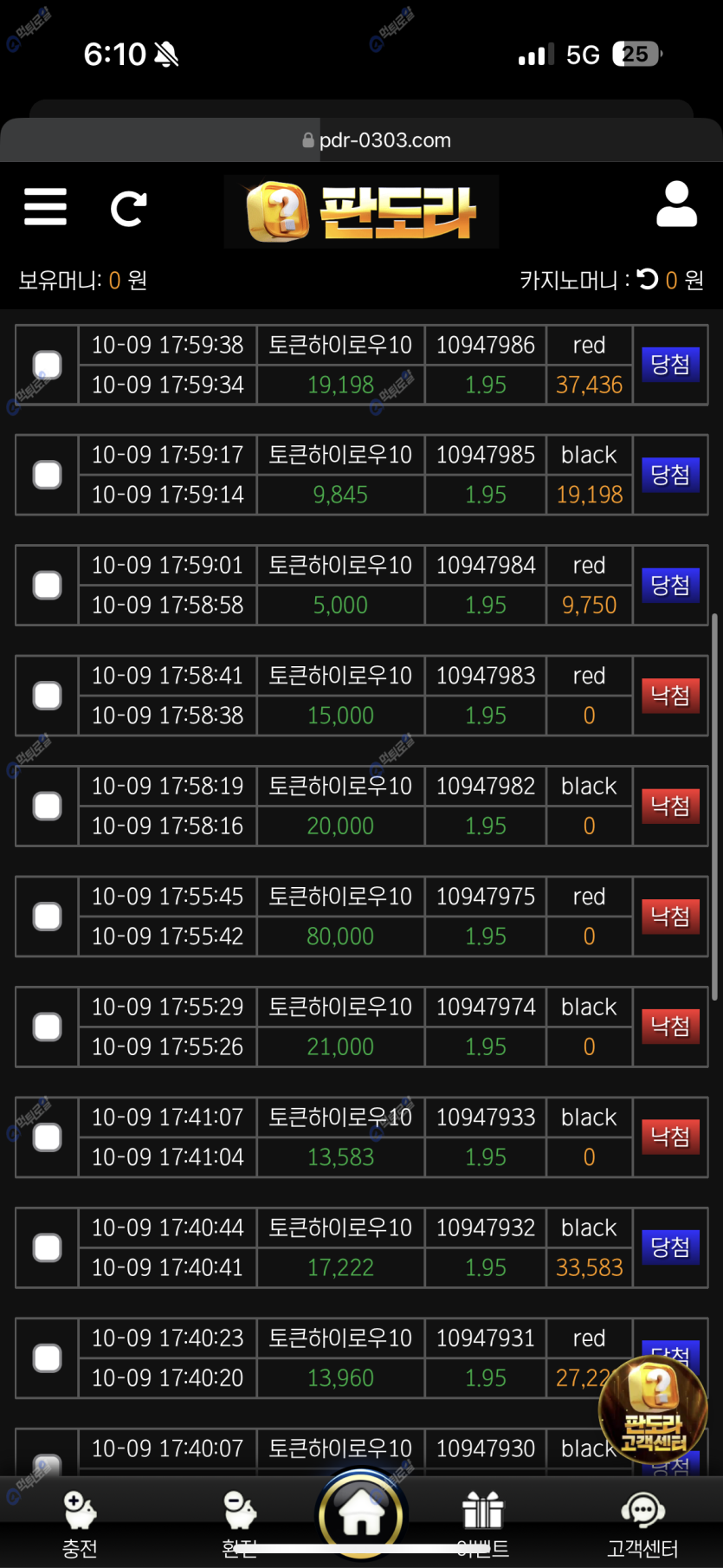Select the checkbox for round 10947974
The image size is (723, 1568).
tap(47, 1027)
